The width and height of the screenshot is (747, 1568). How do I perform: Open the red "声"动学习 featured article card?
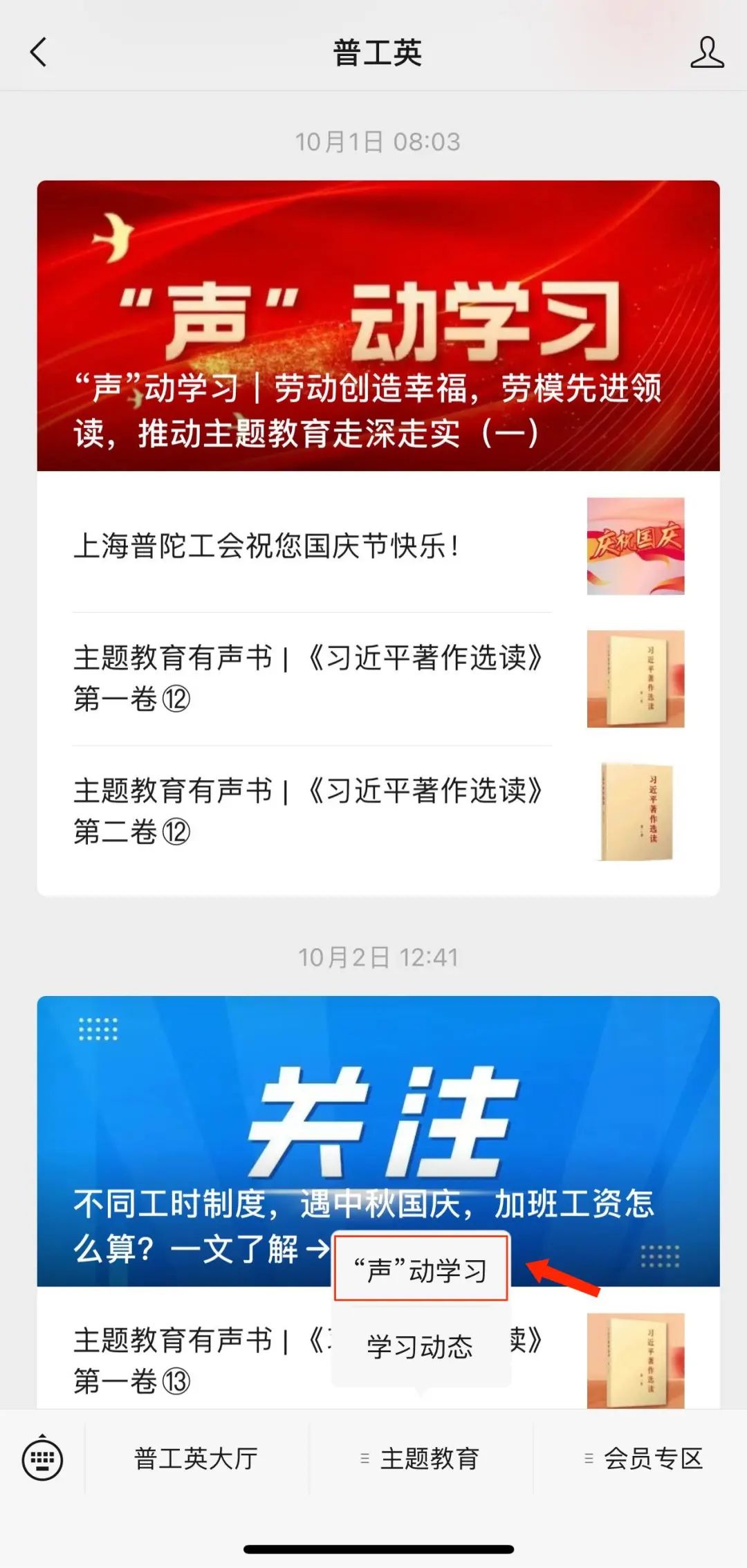(378, 325)
